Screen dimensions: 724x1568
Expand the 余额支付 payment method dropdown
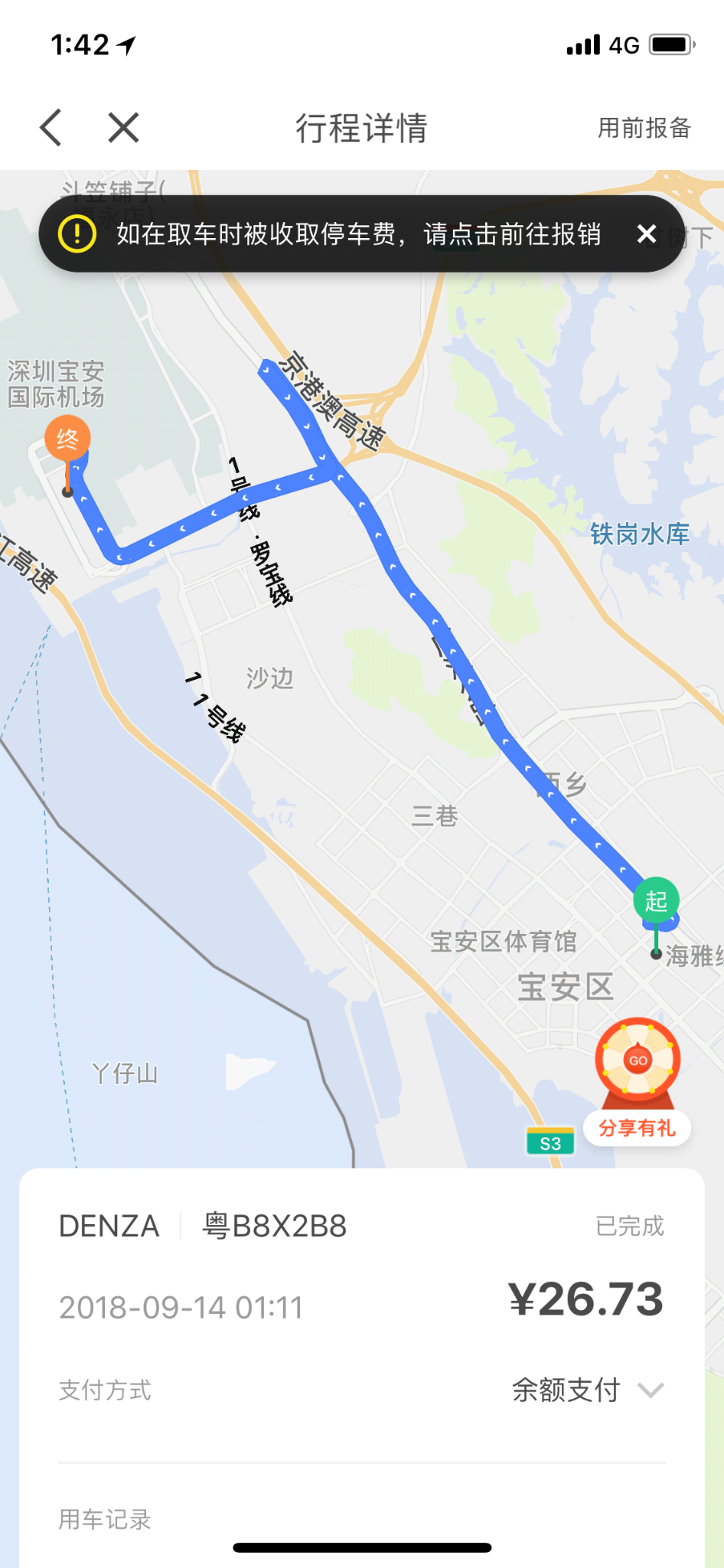pyautogui.click(x=650, y=1390)
